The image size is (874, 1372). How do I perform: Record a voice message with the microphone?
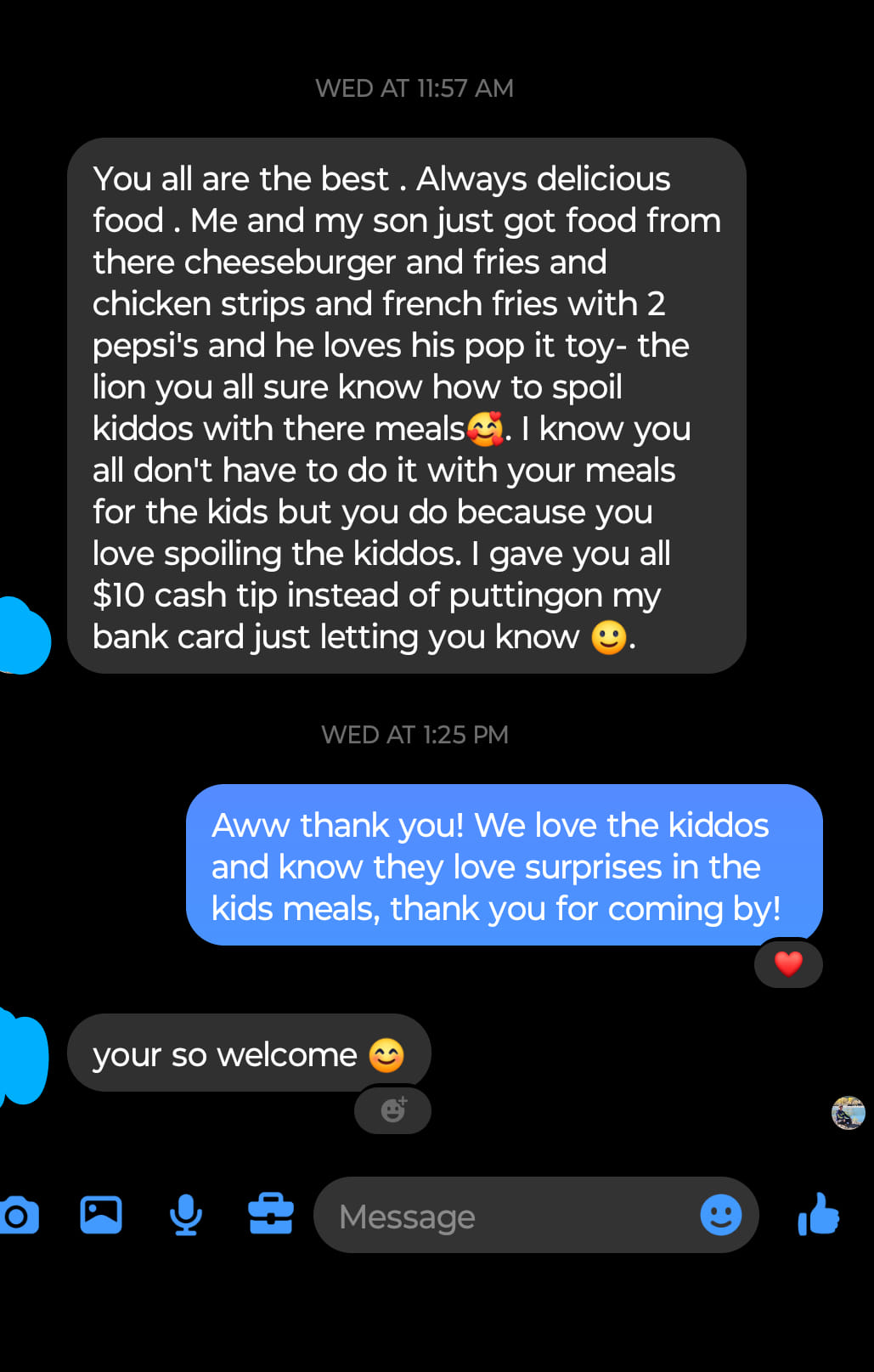tap(186, 1215)
